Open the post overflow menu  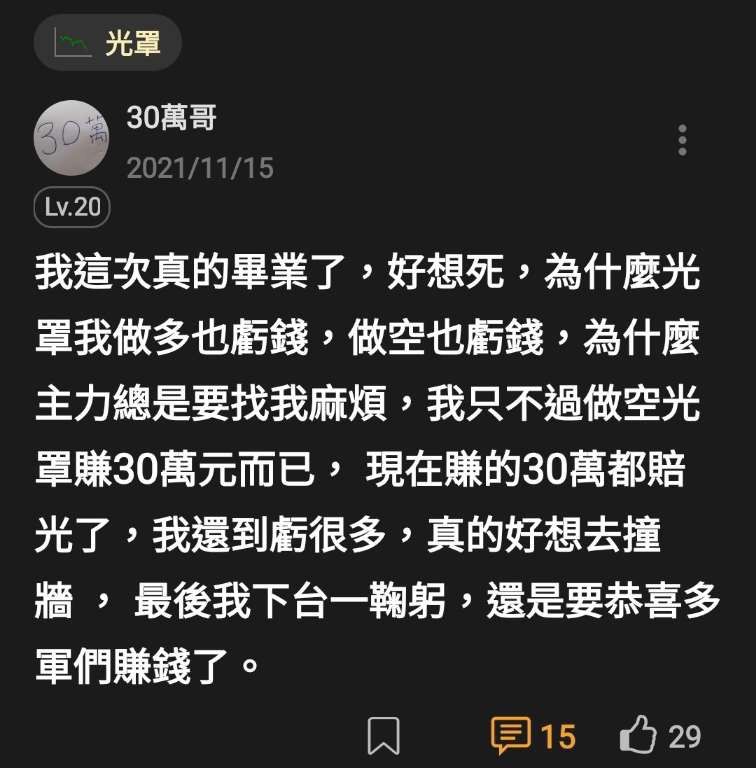click(682, 140)
